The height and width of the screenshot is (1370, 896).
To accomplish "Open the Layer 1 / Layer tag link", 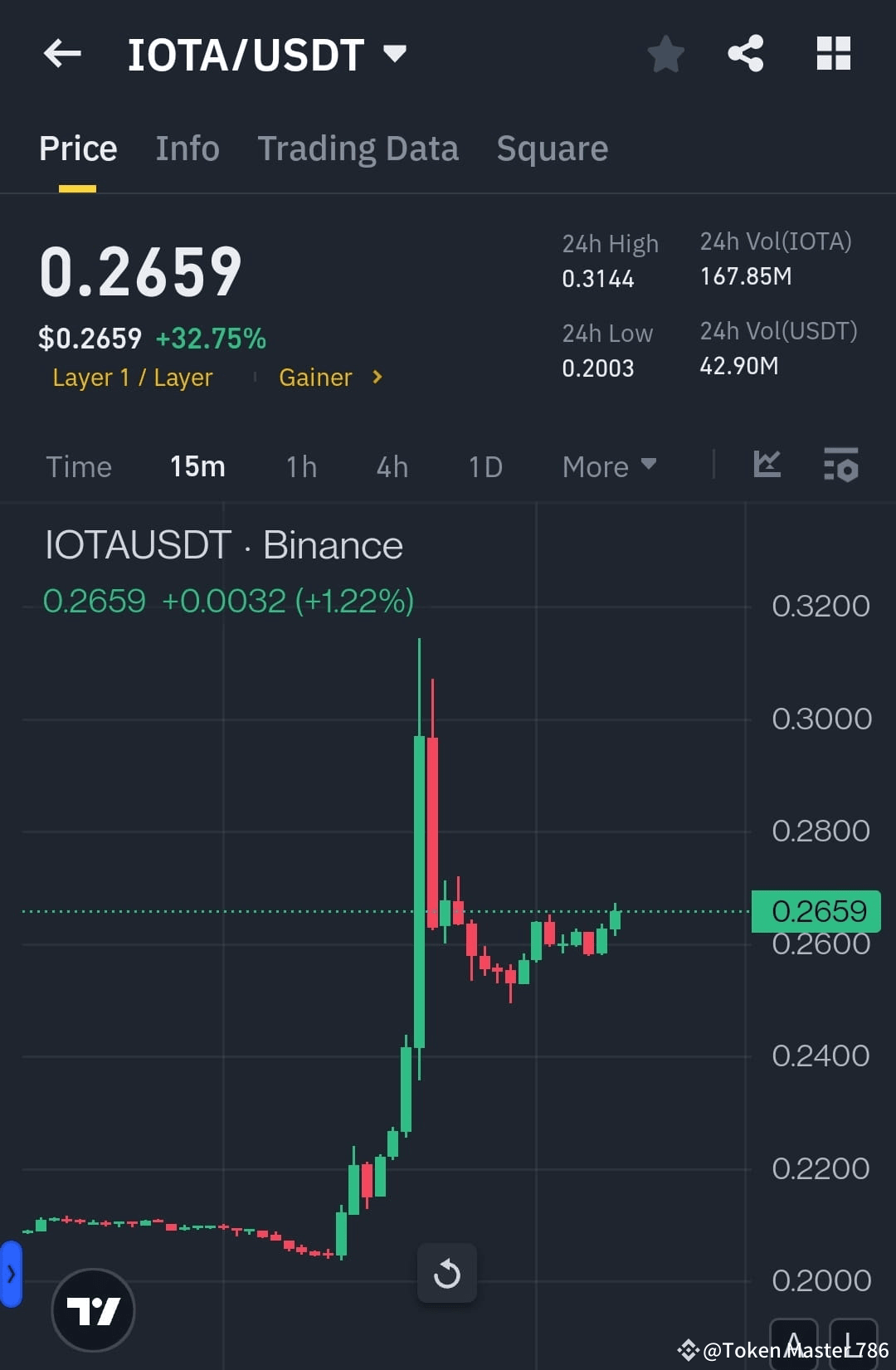I will click(x=132, y=378).
